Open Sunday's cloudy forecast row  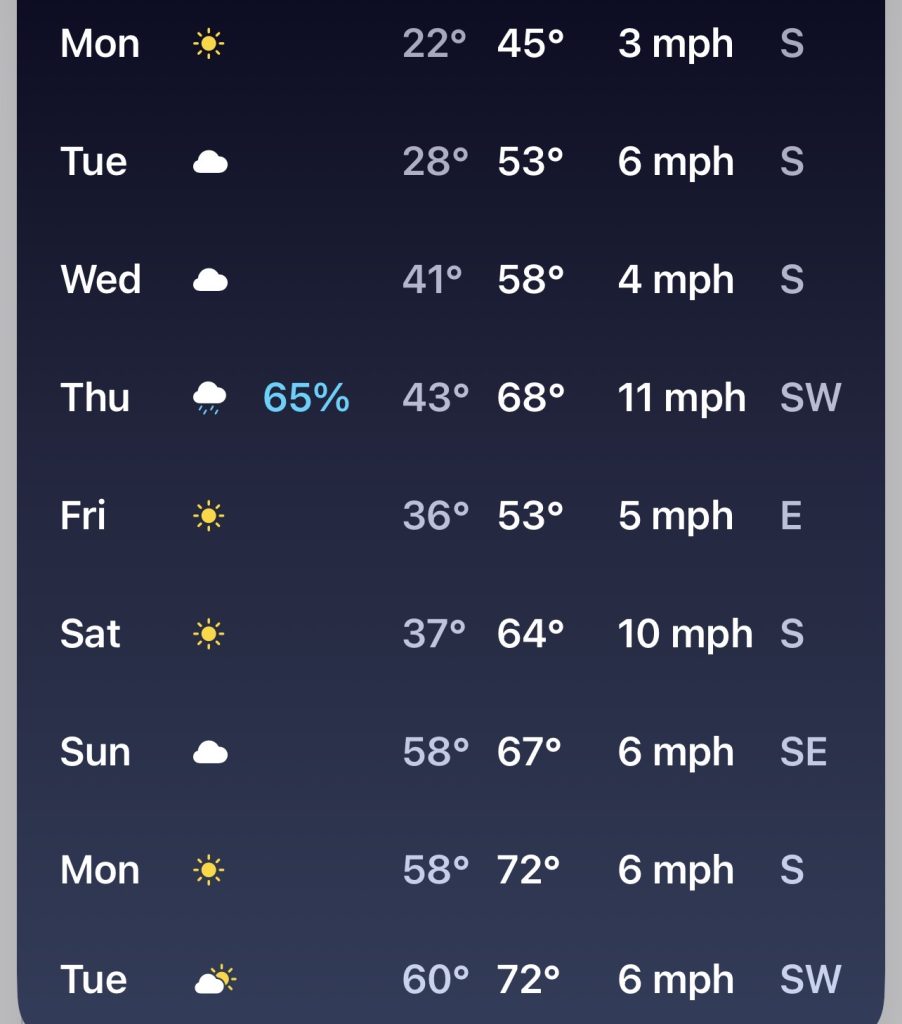[450, 752]
